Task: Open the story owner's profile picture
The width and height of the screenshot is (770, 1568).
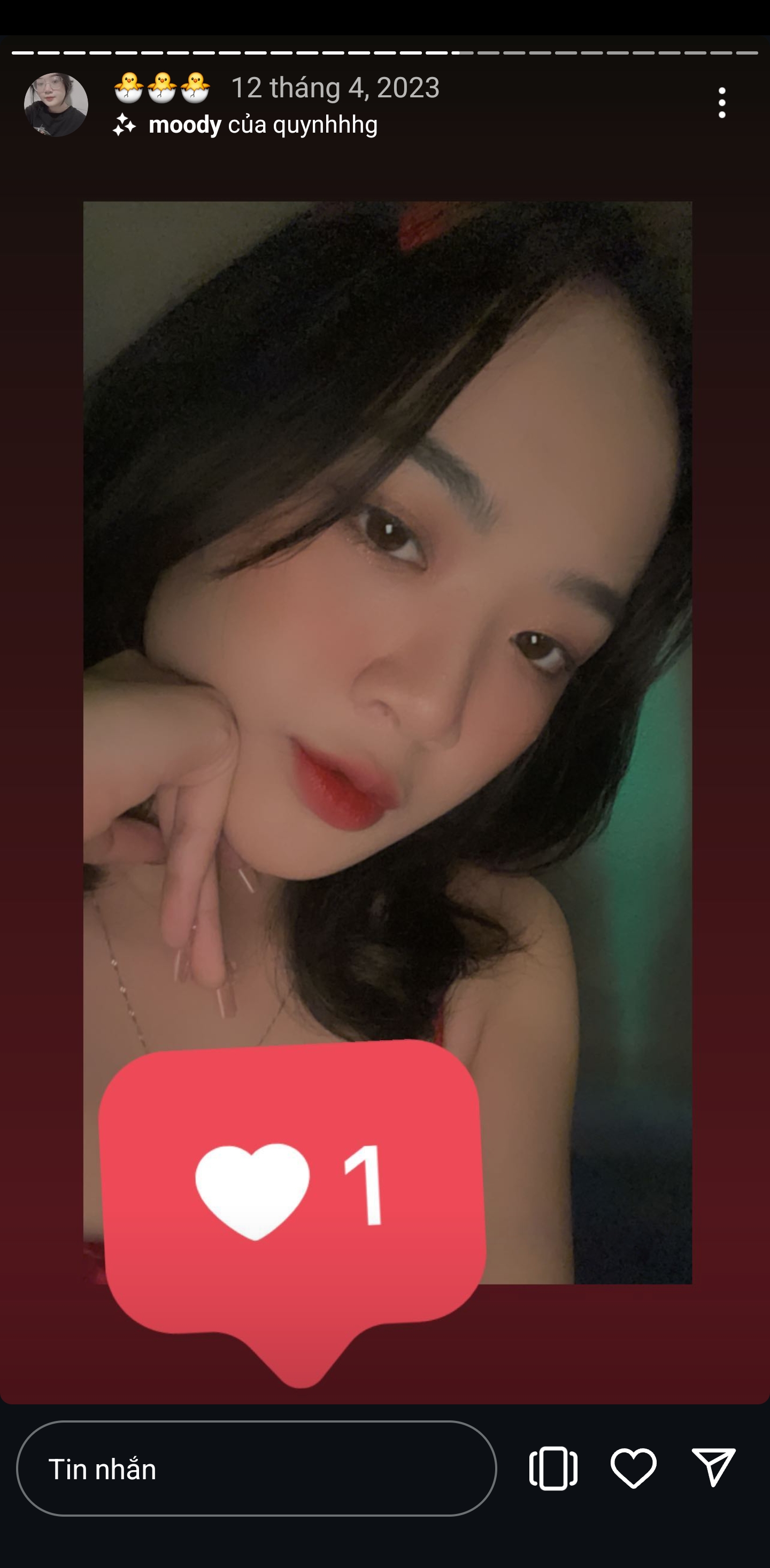Action: [x=56, y=105]
